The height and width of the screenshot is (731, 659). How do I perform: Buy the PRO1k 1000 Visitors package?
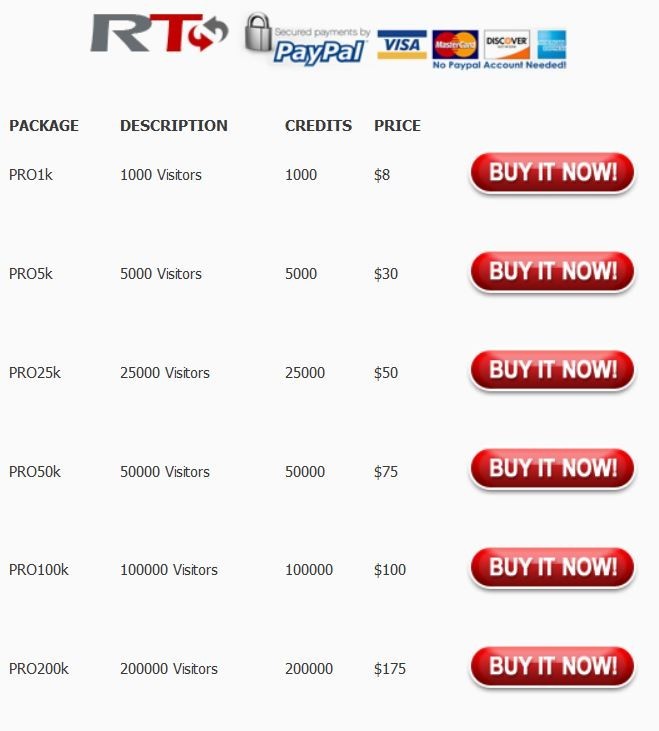pos(552,173)
